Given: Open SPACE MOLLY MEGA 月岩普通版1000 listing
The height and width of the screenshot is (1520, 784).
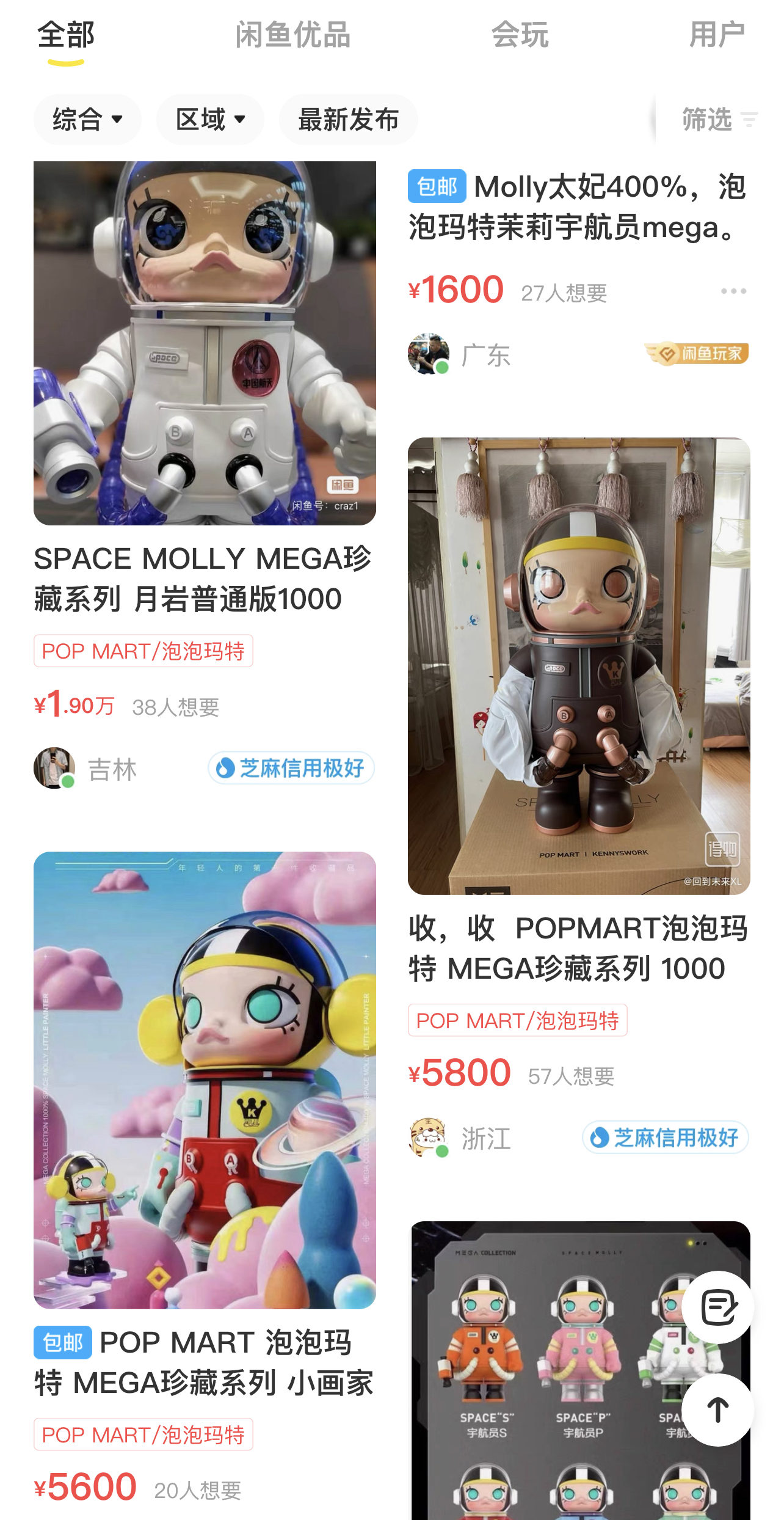Looking at the screenshot, I should pyautogui.click(x=205, y=342).
